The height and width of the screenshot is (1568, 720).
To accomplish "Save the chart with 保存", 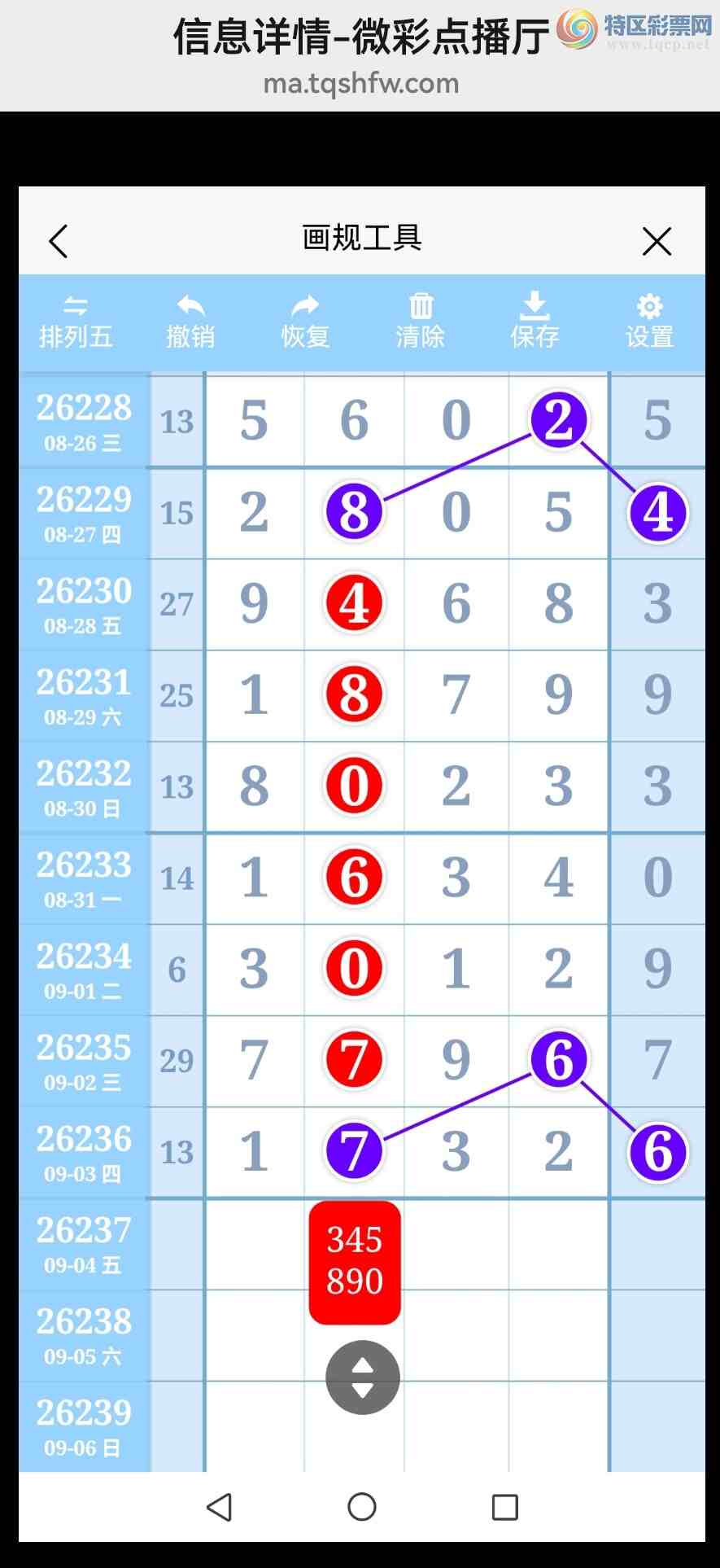I will pyautogui.click(x=535, y=322).
